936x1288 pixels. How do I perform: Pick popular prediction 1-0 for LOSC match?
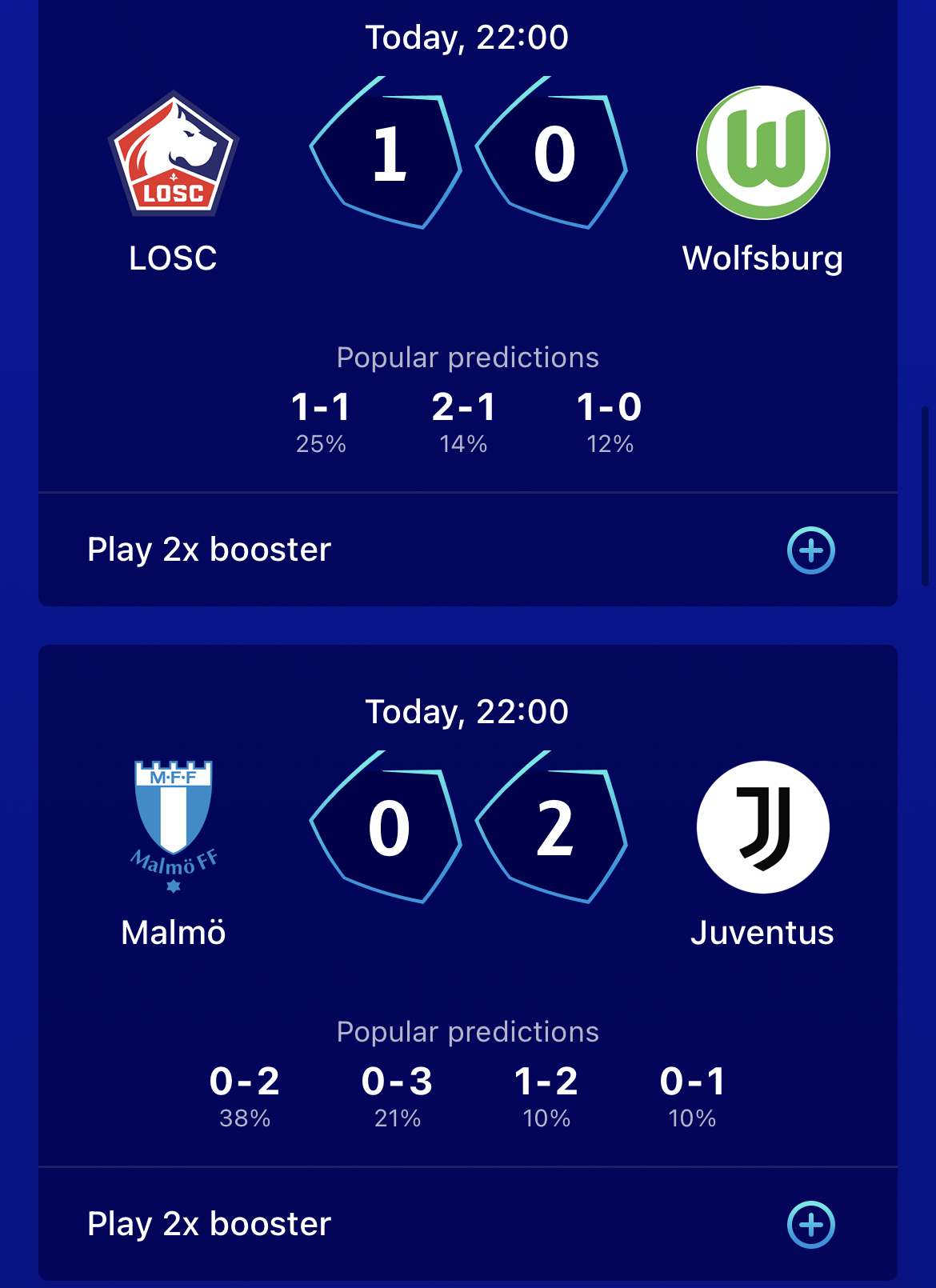610,420
